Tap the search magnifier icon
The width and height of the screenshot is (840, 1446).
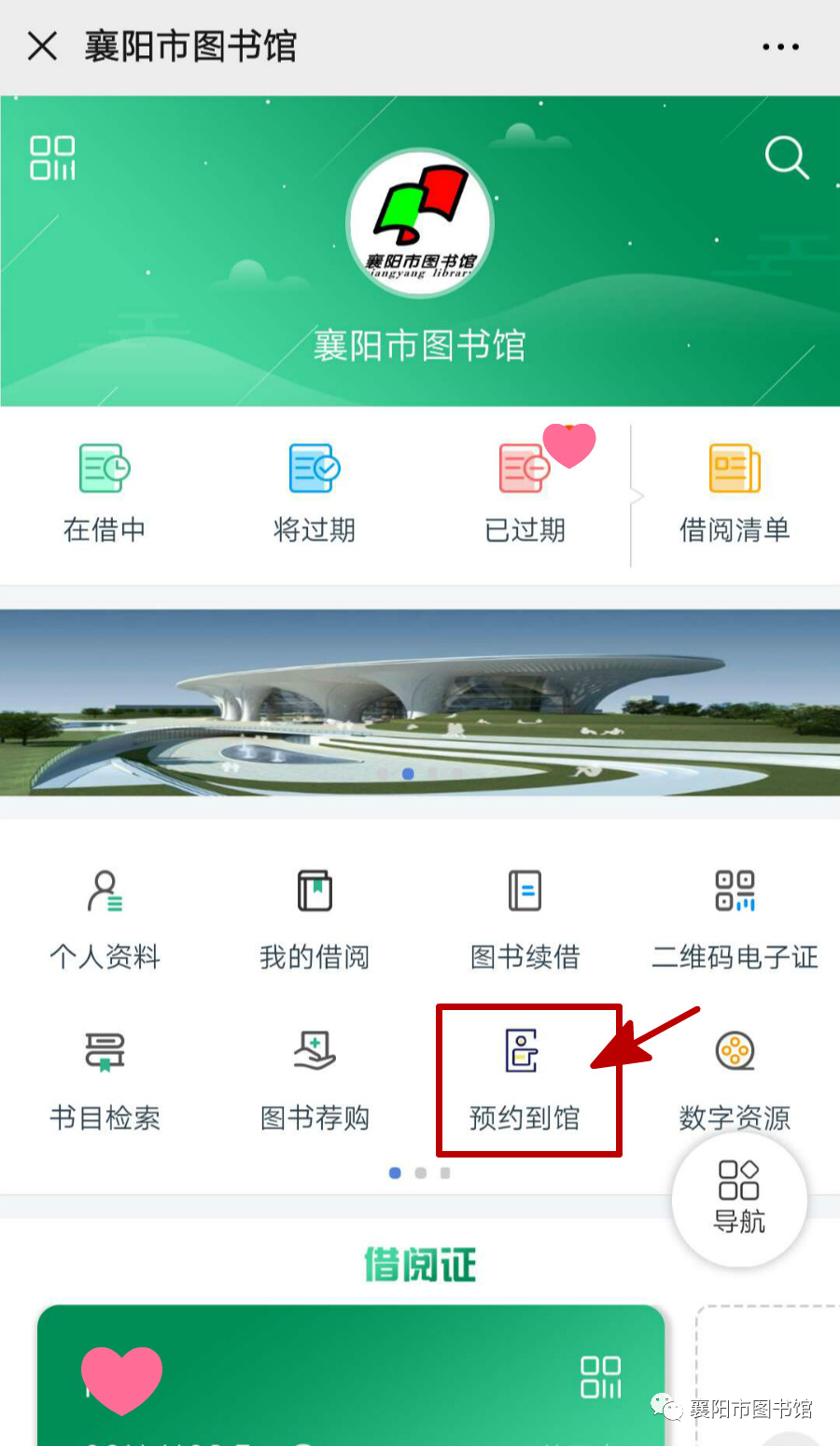[786, 158]
